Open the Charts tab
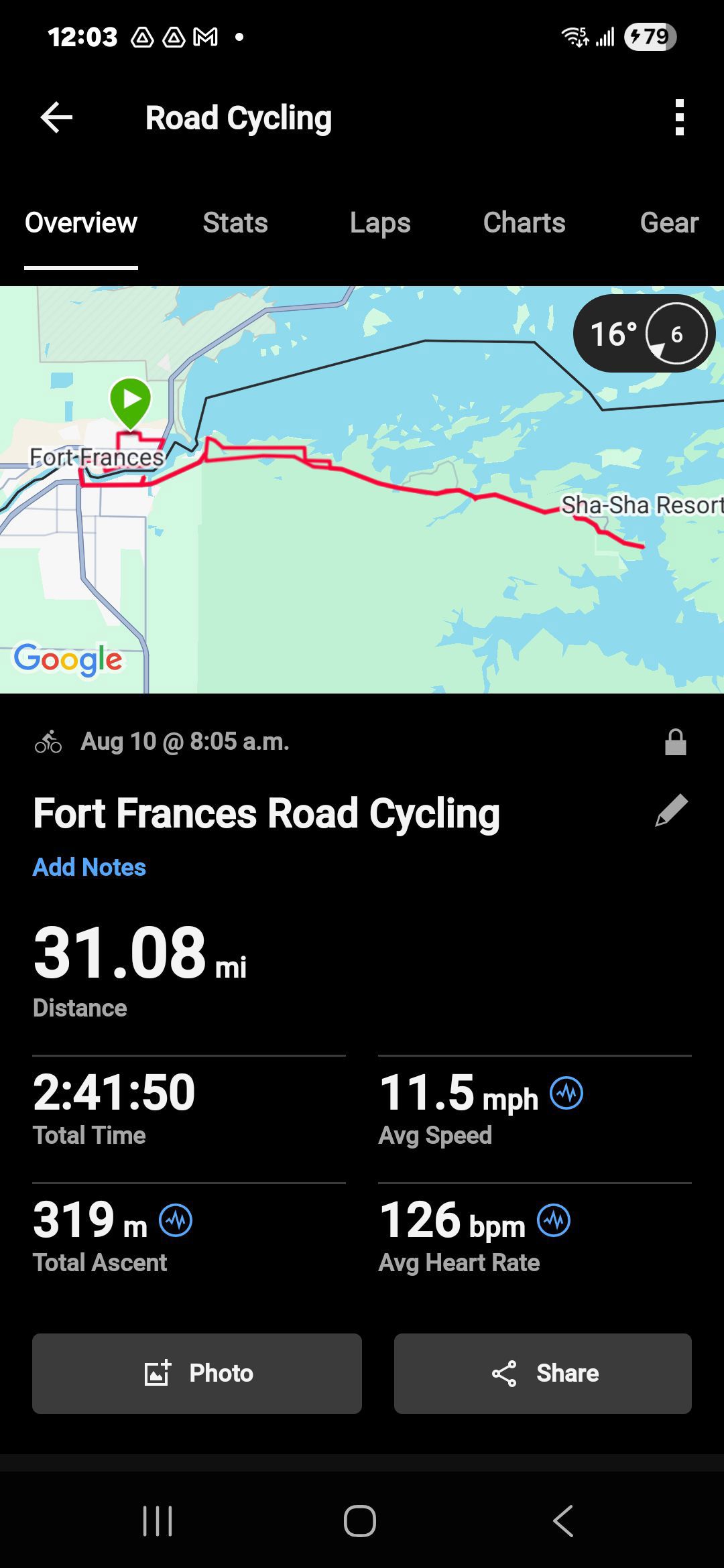Image resolution: width=724 pixels, height=1568 pixels. pyautogui.click(x=524, y=222)
